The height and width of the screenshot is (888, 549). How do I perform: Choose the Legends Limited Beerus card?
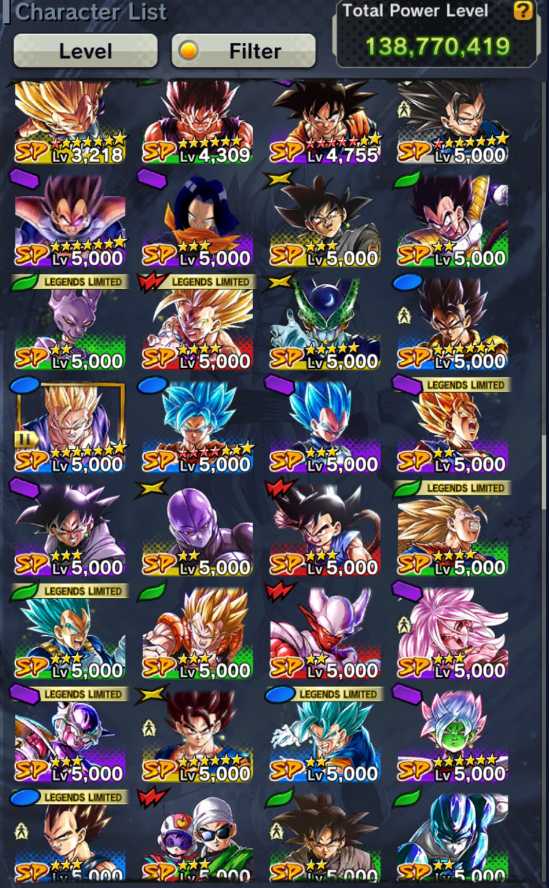pyautogui.click(x=70, y=322)
